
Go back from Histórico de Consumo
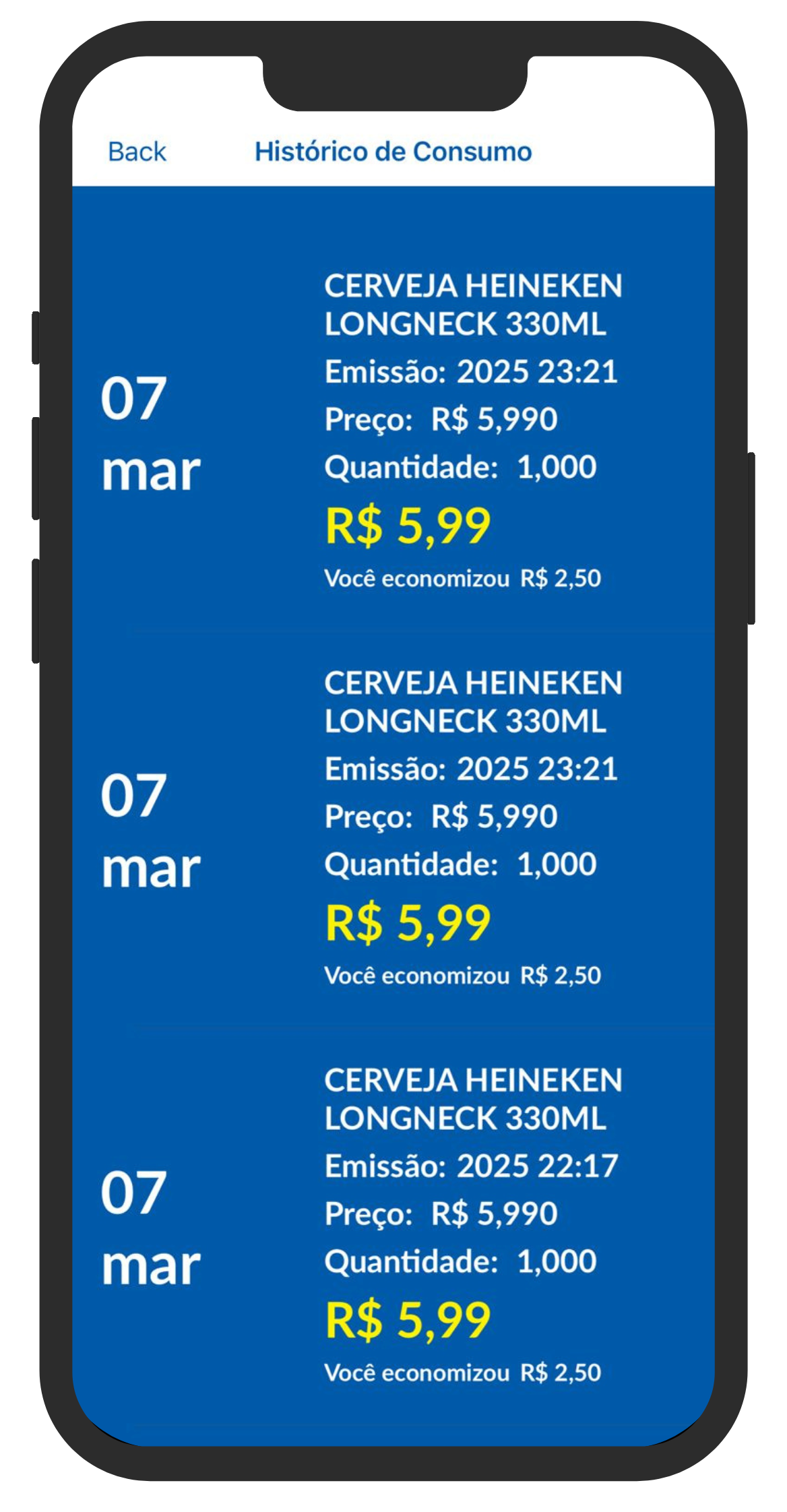[x=137, y=152]
